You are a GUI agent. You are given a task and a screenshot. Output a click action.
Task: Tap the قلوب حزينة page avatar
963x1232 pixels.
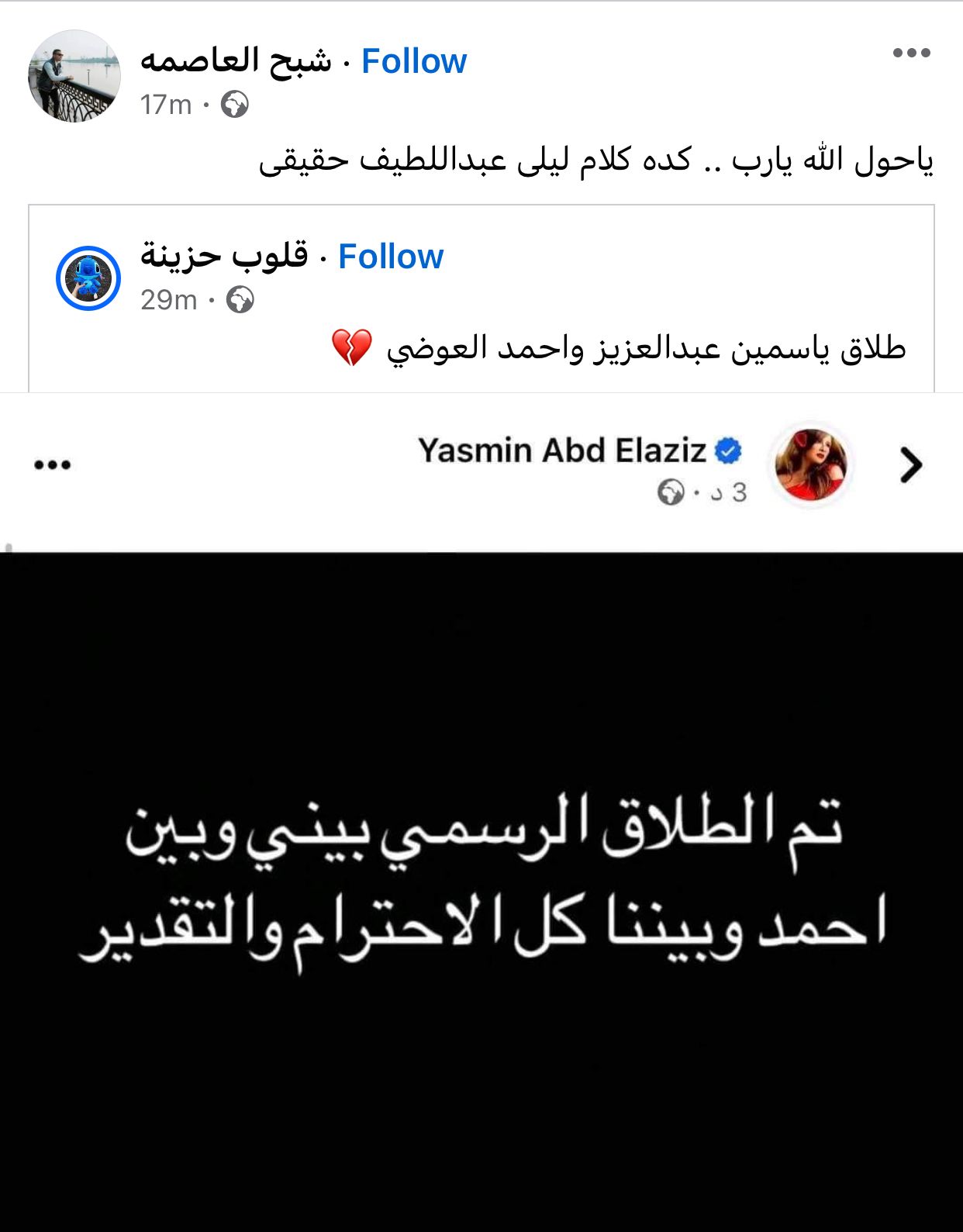88,278
